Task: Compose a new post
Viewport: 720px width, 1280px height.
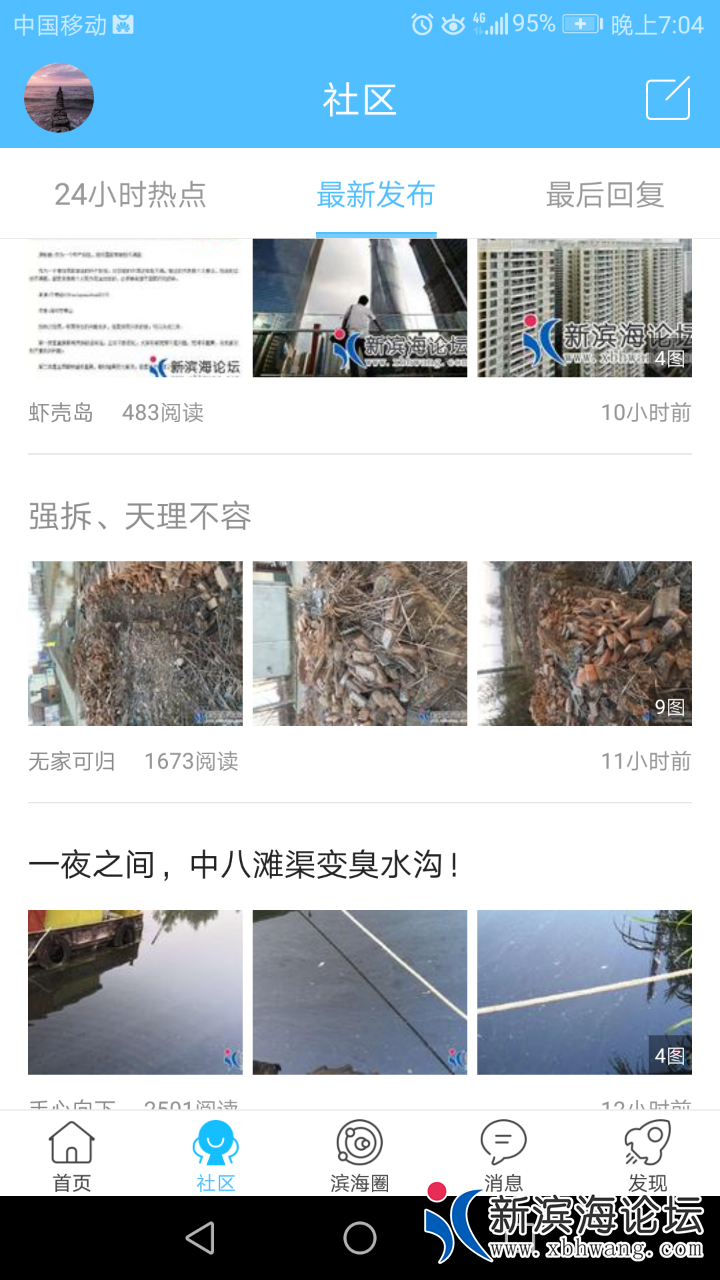Action: point(667,99)
